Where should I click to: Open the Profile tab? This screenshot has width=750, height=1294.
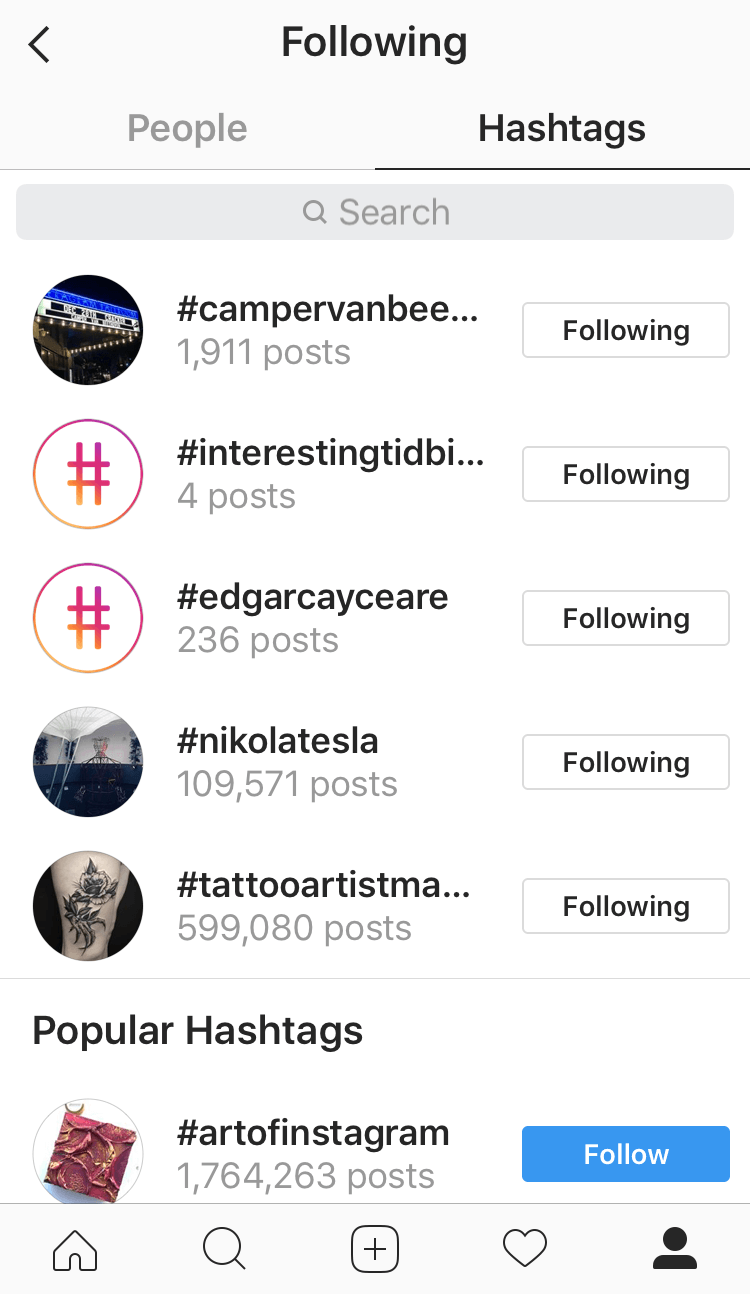675,1249
